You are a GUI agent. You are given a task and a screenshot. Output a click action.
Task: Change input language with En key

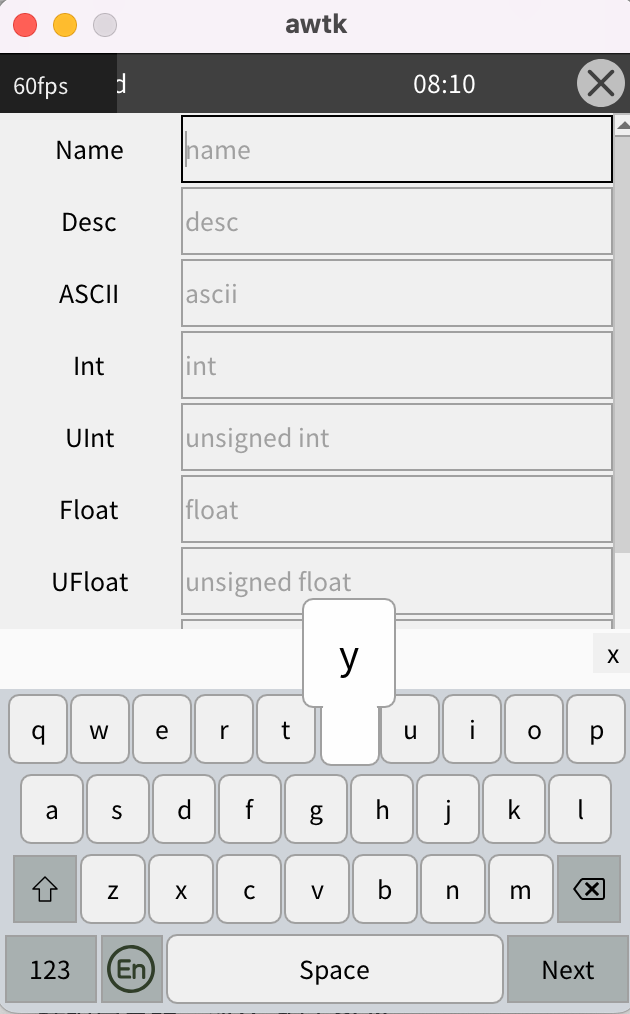131,969
